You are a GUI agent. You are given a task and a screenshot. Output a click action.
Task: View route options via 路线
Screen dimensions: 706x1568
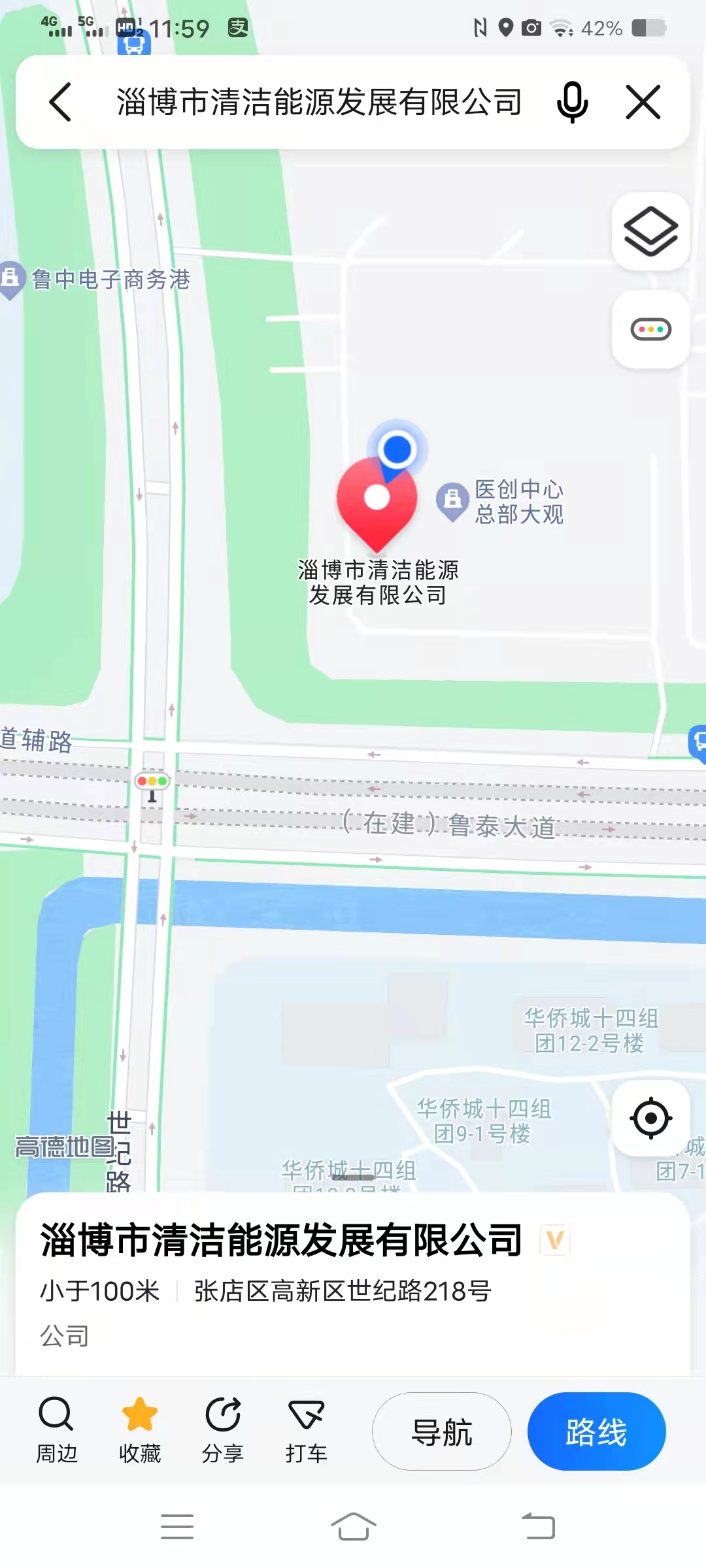pyautogui.click(x=596, y=1431)
